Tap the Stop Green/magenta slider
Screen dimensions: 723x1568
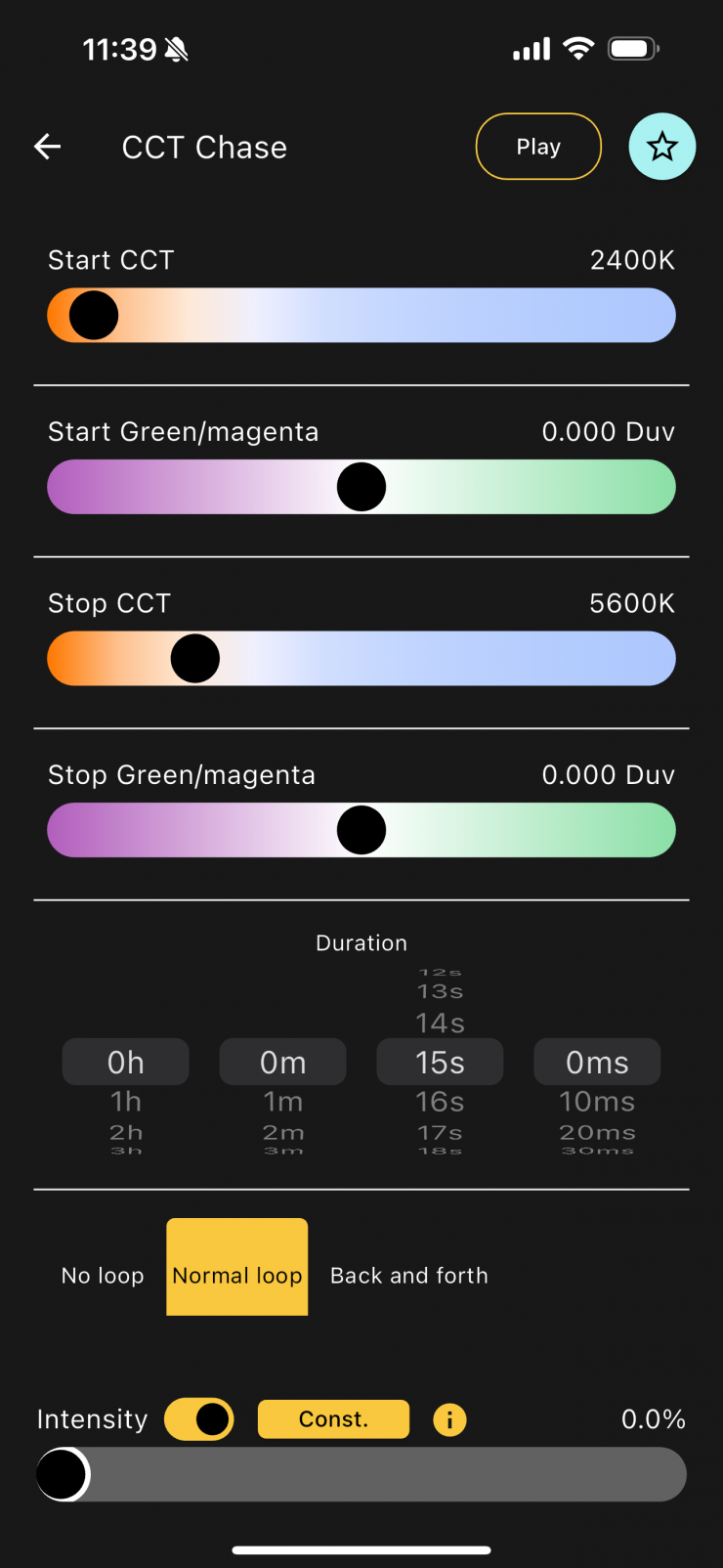point(361,830)
